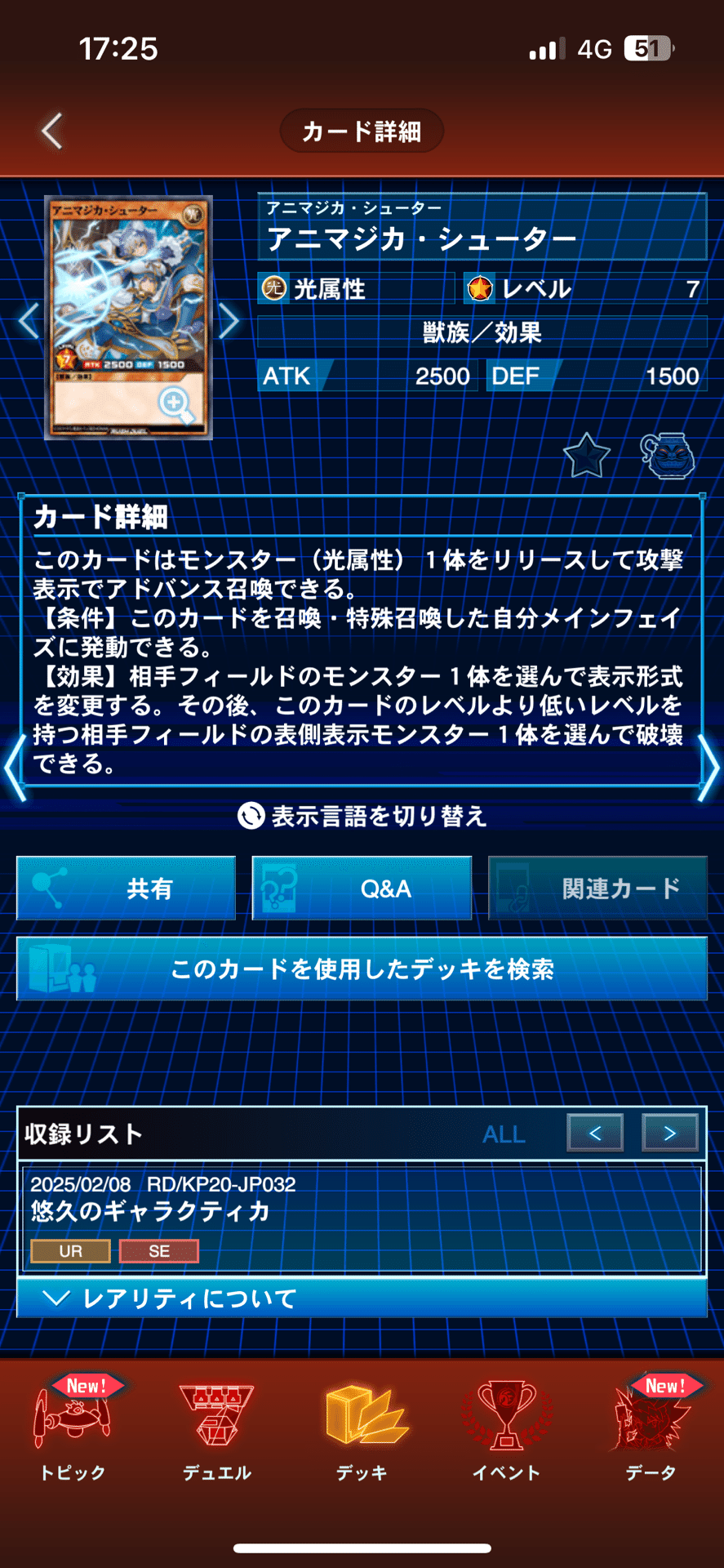Show the previous card image
The width and height of the screenshot is (724, 1568).
coord(29,320)
